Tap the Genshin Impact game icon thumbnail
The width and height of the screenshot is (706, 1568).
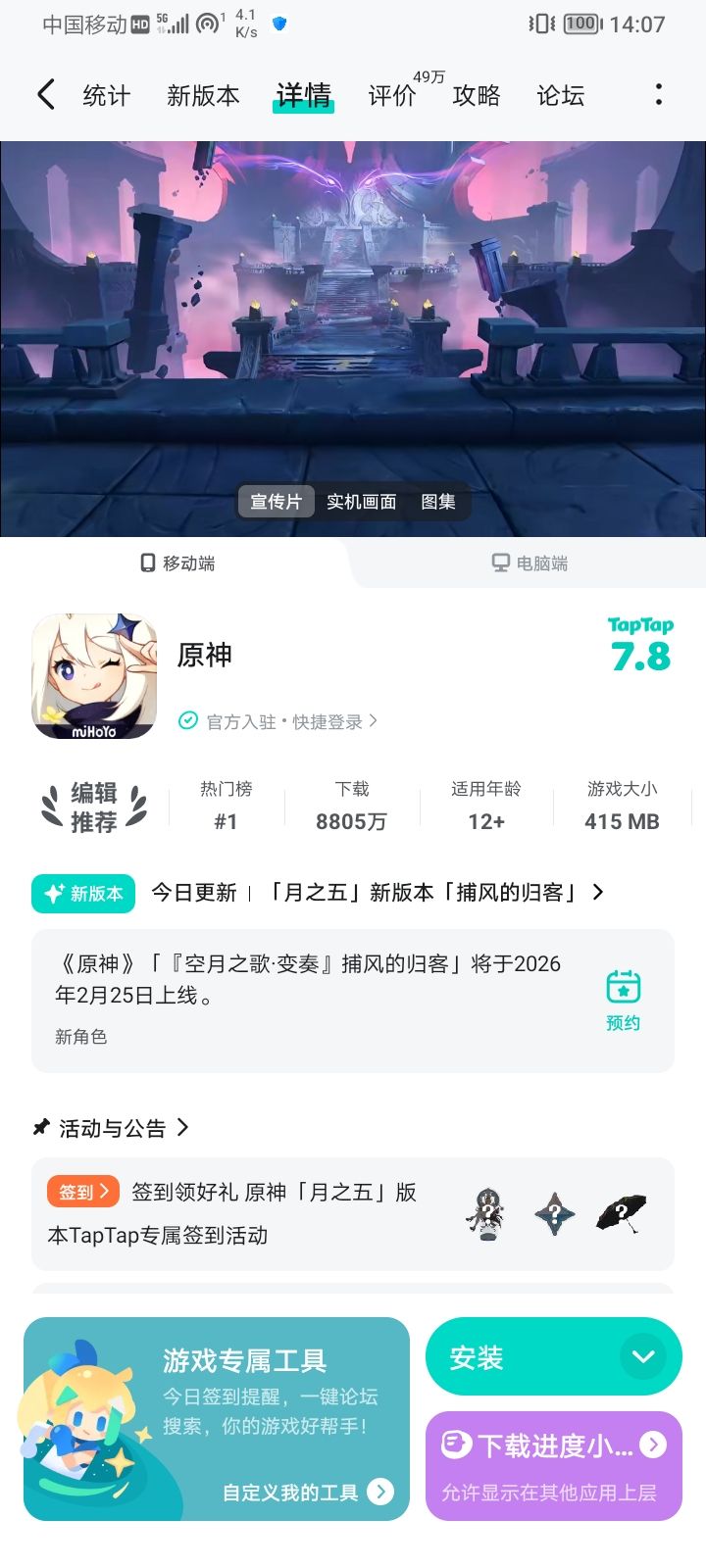(x=93, y=674)
